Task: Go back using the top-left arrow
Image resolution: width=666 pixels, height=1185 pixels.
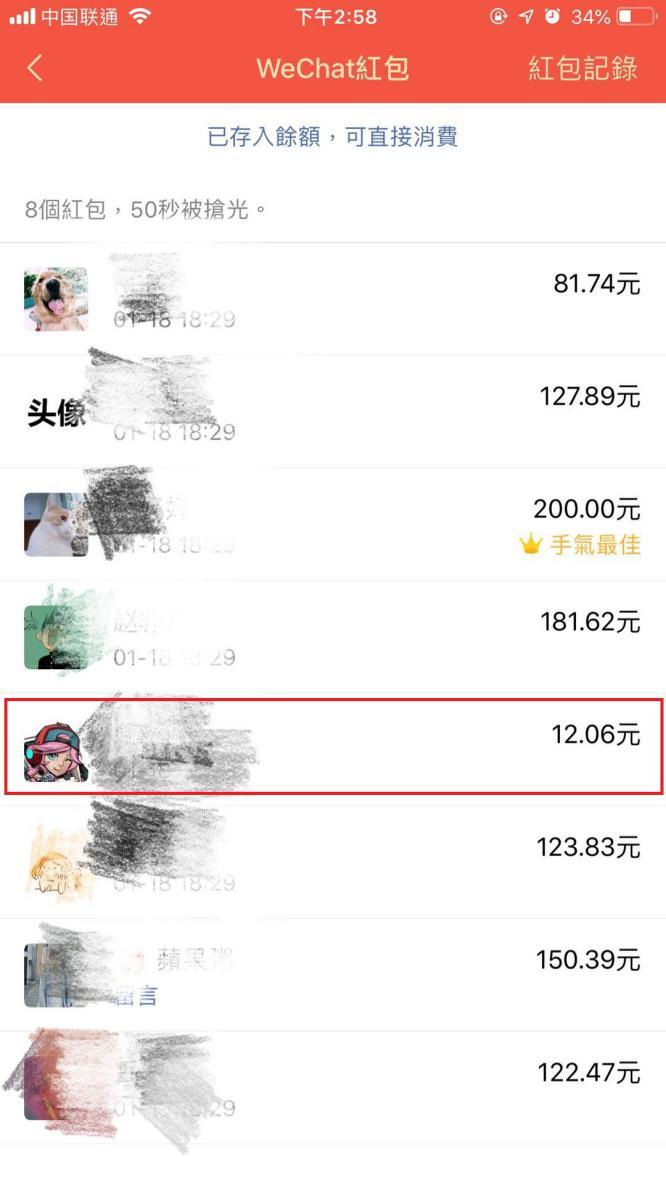Action: pos(35,68)
